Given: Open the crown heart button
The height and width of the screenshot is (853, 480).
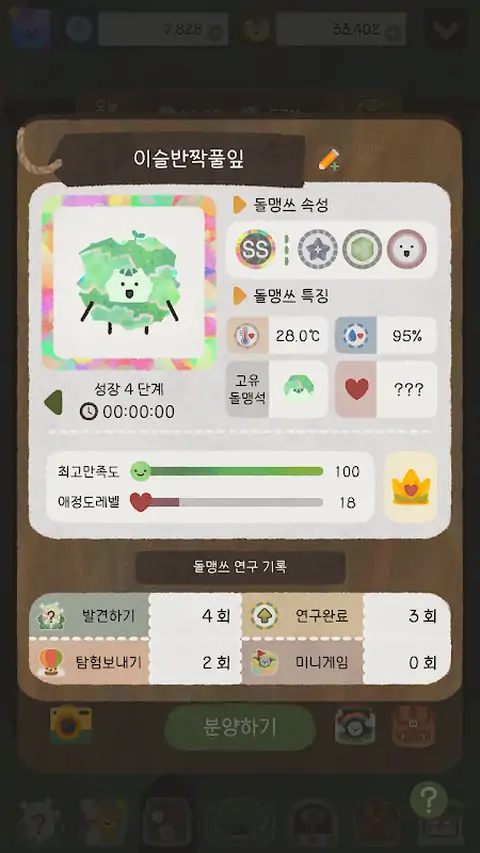Looking at the screenshot, I should click(x=411, y=487).
